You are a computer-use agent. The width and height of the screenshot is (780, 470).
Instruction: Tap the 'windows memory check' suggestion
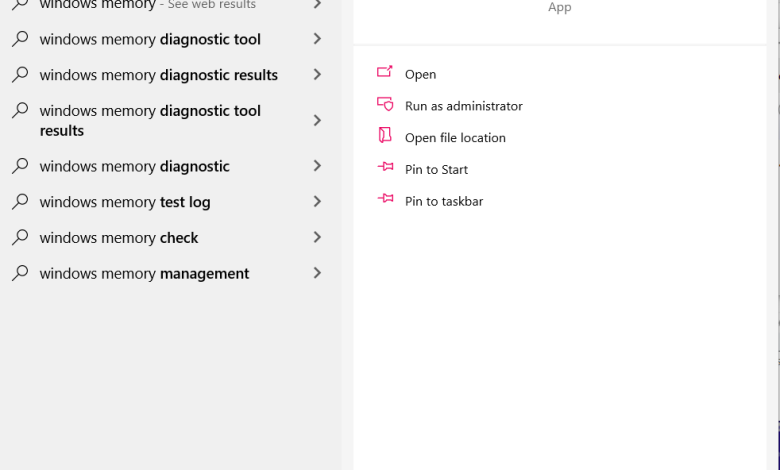point(119,238)
